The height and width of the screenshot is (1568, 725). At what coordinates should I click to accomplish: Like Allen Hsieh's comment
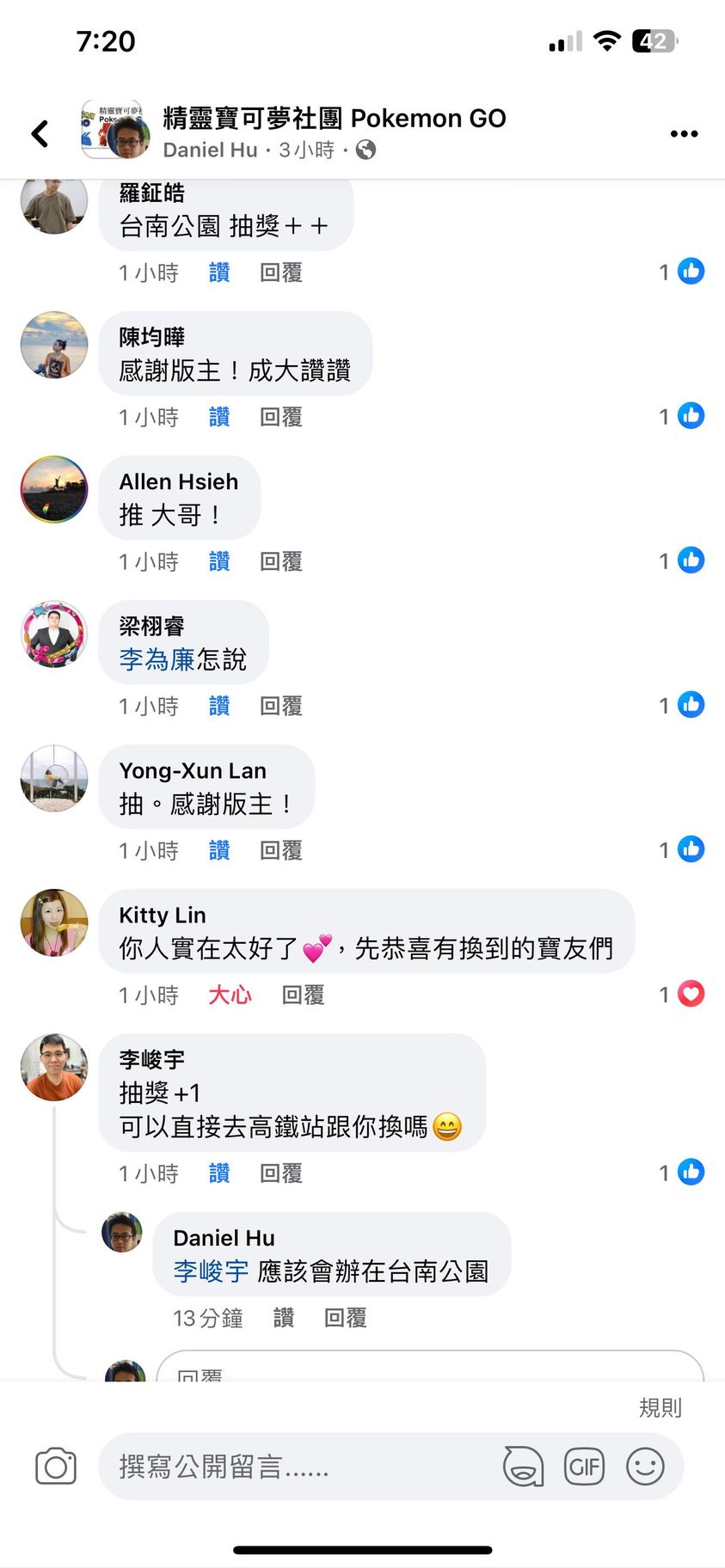point(219,561)
